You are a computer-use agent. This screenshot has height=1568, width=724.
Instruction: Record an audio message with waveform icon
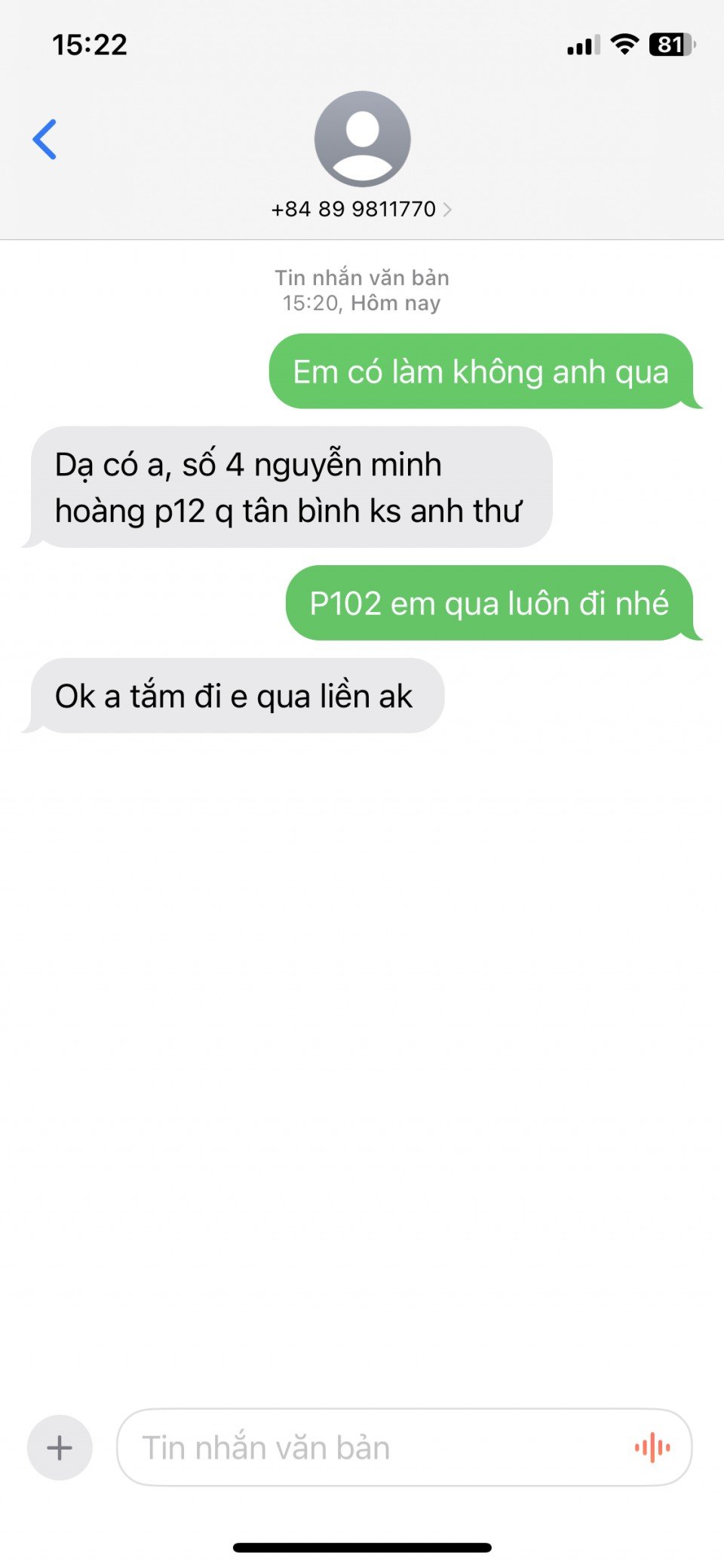(x=652, y=1447)
